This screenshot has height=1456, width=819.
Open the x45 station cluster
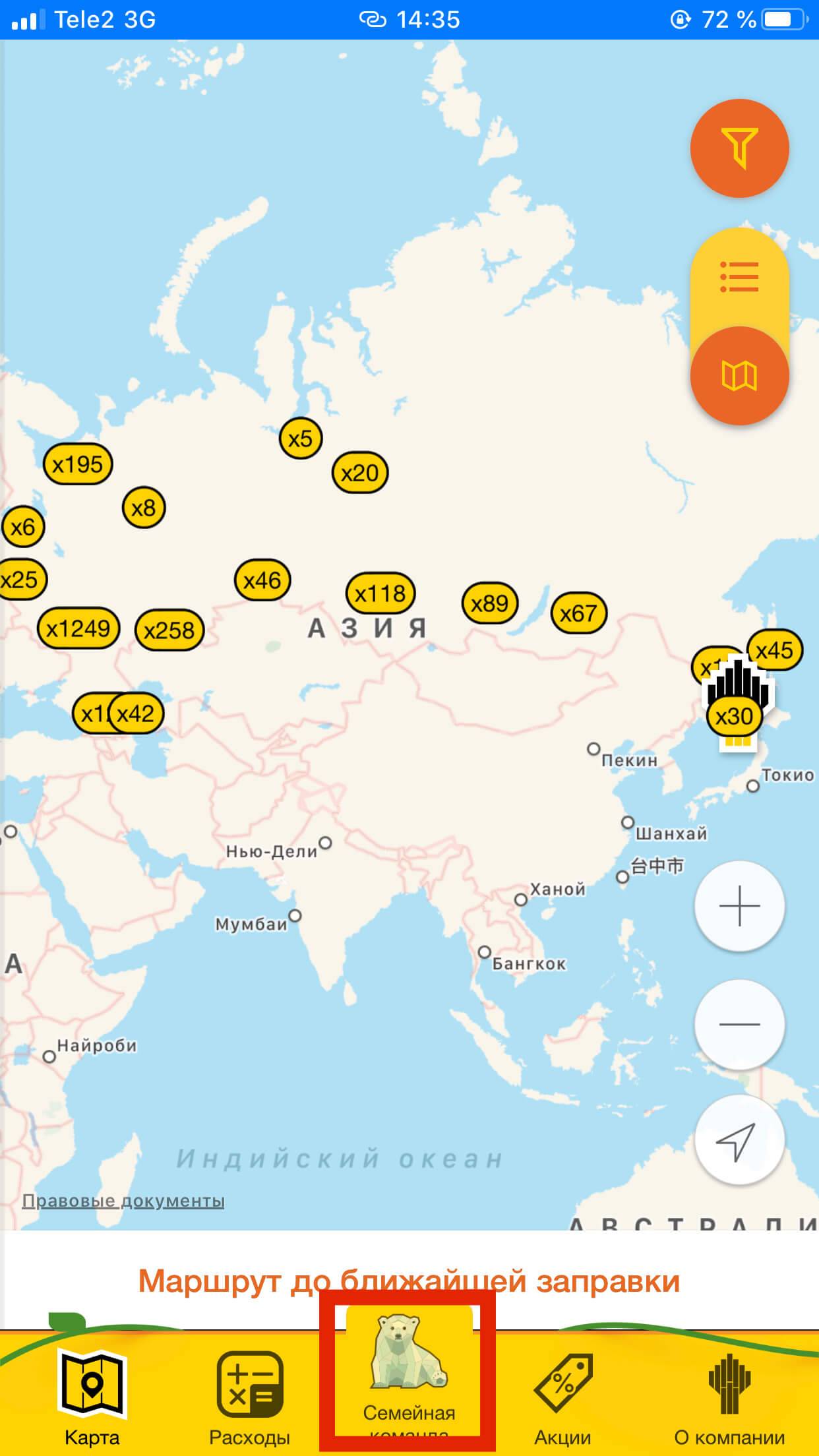pyautogui.click(x=775, y=651)
